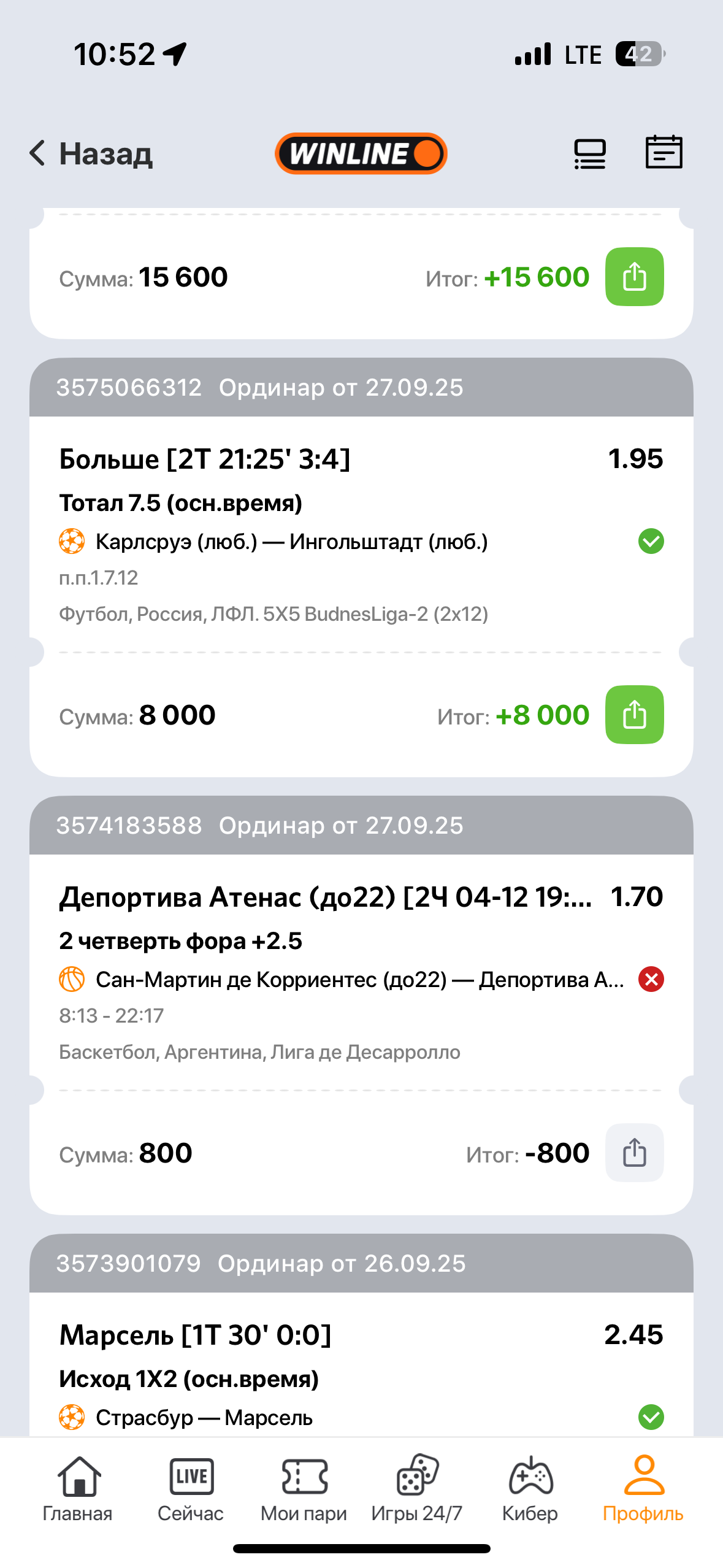Share the winning +8 000 bet
The image size is (723, 1568).
(634, 715)
